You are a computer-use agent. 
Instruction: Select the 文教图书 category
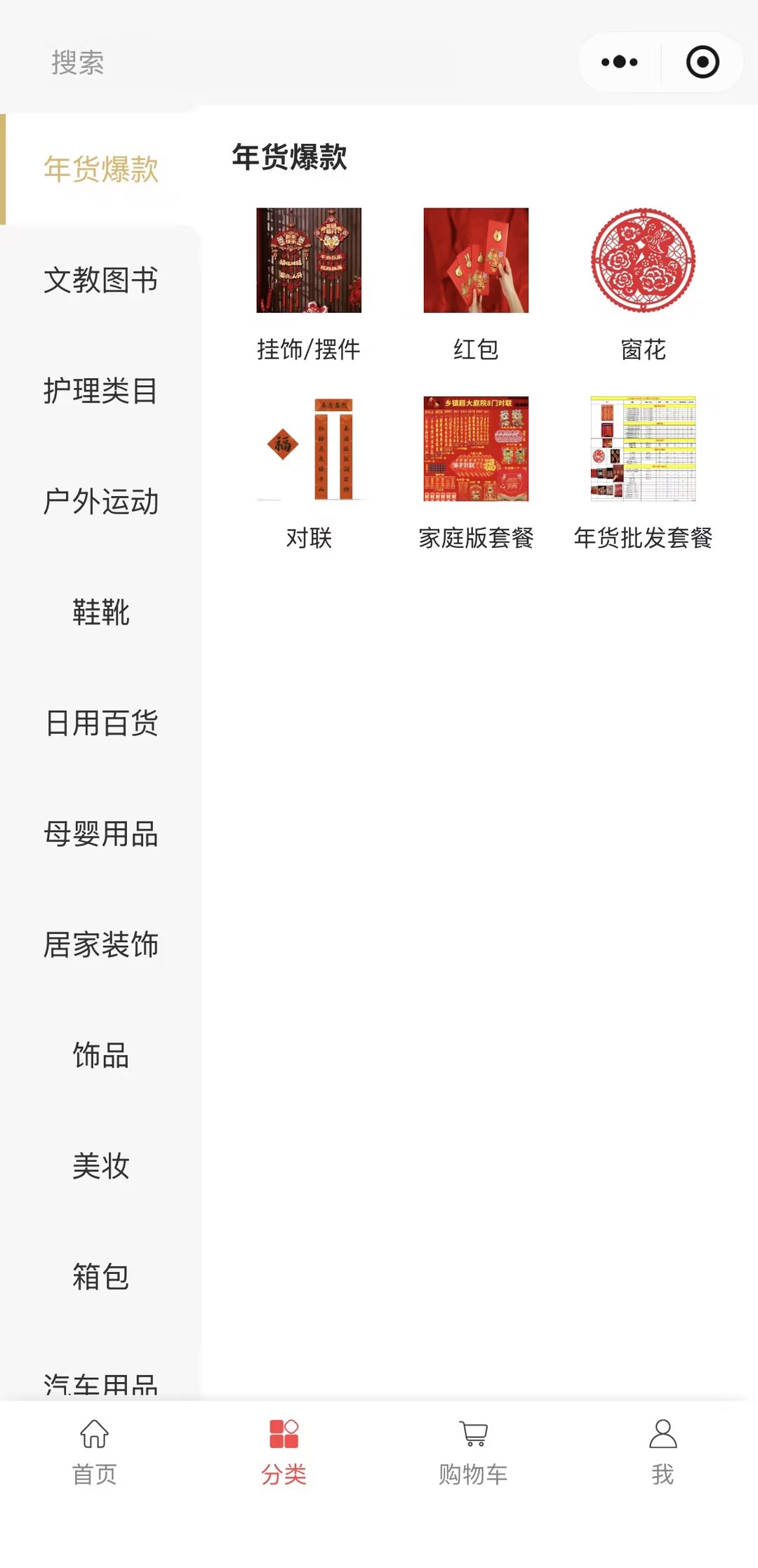coord(101,281)
